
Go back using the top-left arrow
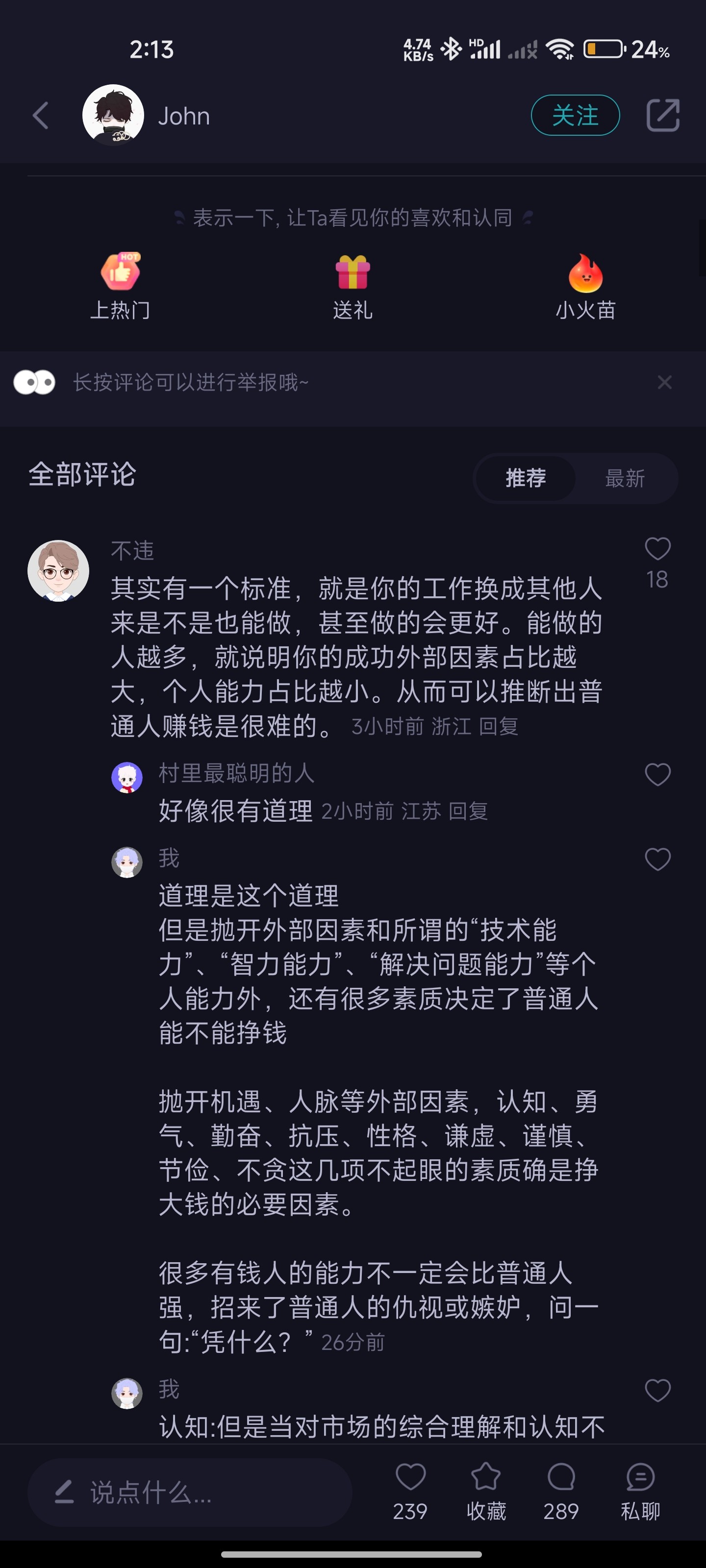[41, 115]
